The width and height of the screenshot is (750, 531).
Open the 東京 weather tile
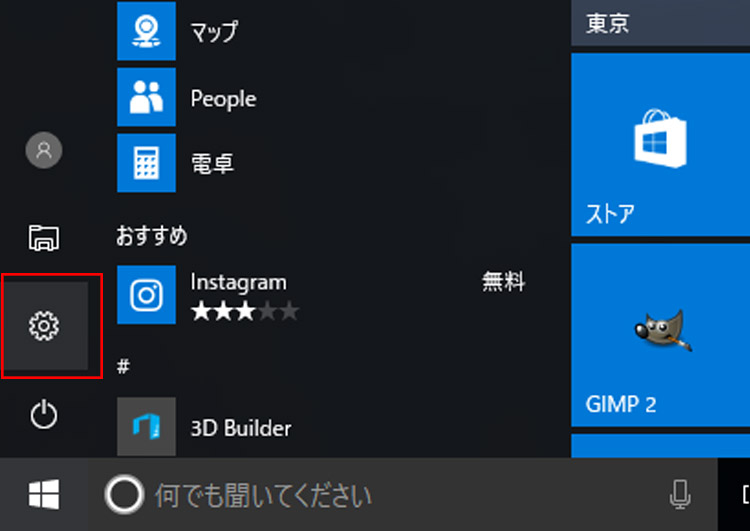661,23
